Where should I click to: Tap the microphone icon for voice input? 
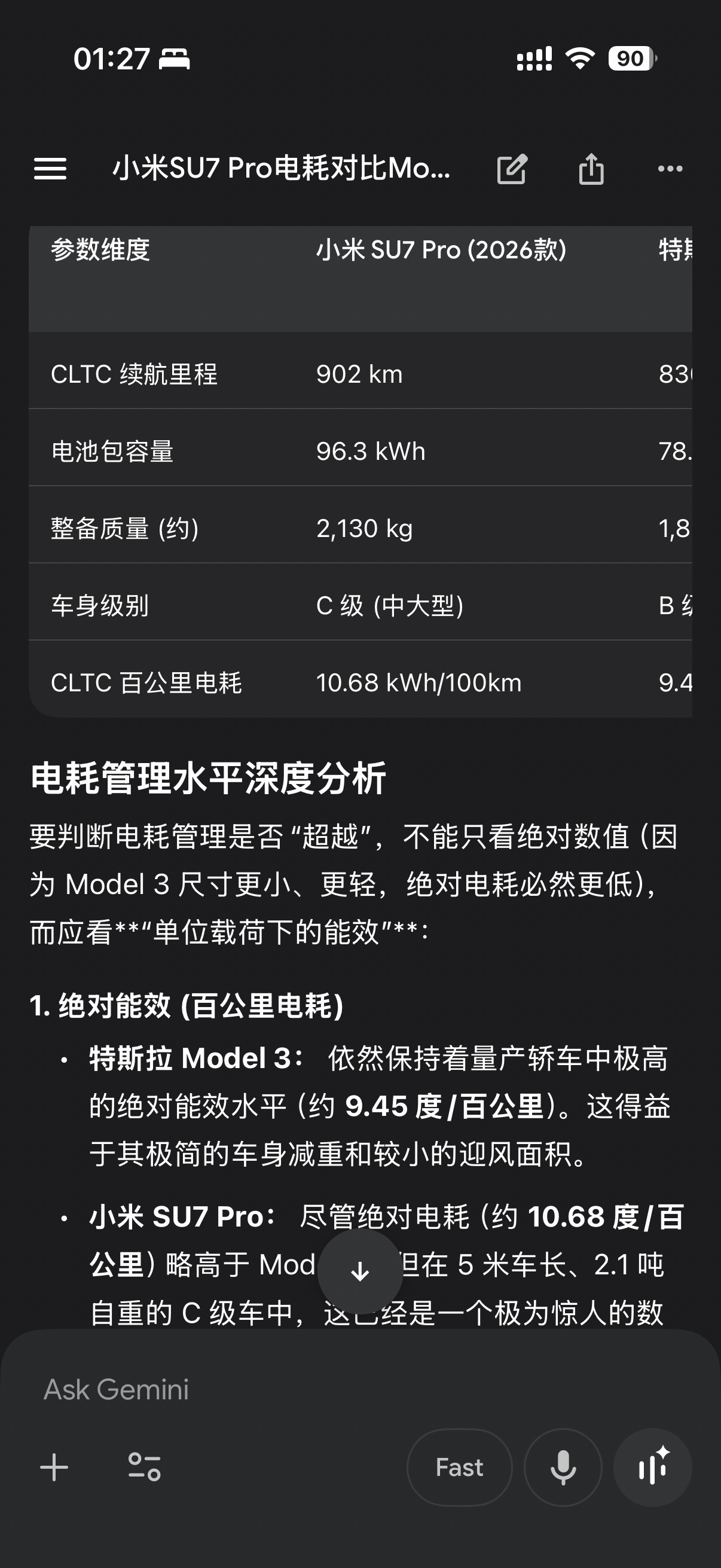click(563, 1467)
